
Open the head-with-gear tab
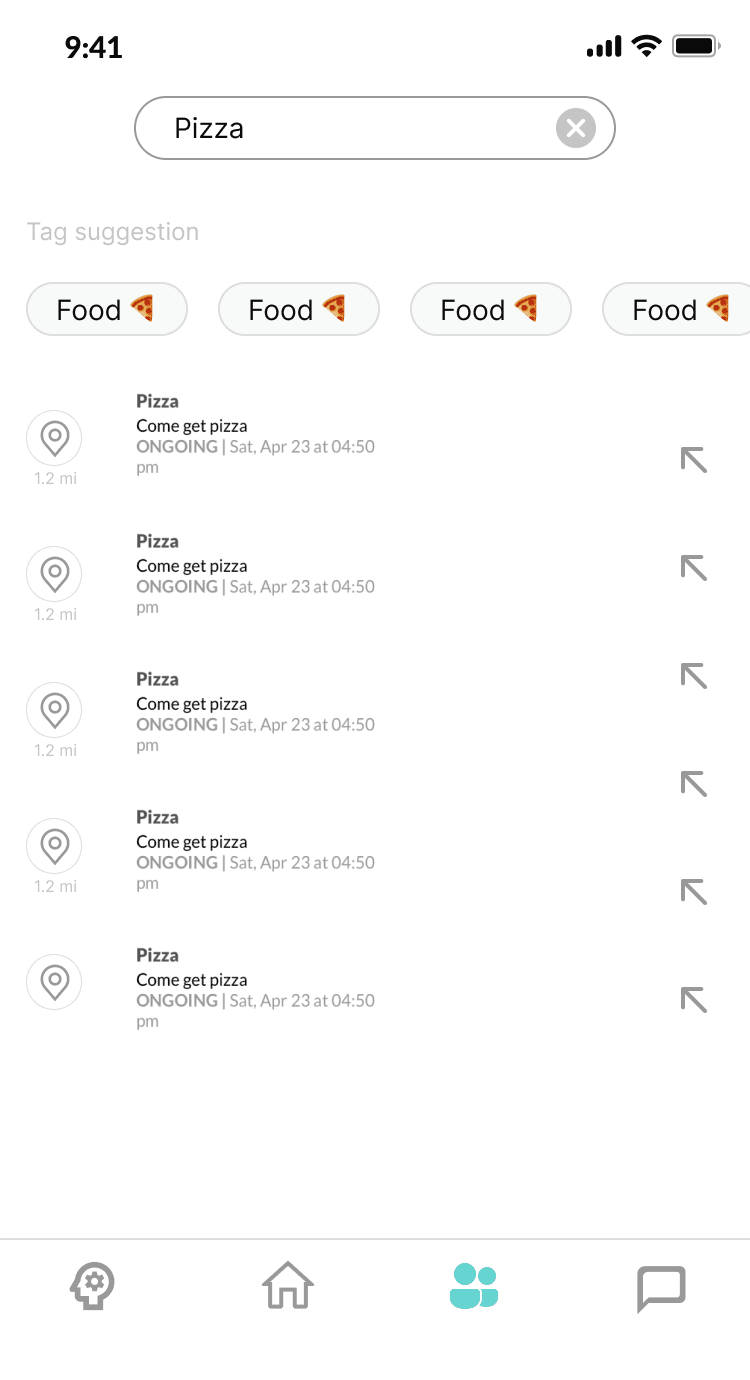coord(93,1286)
